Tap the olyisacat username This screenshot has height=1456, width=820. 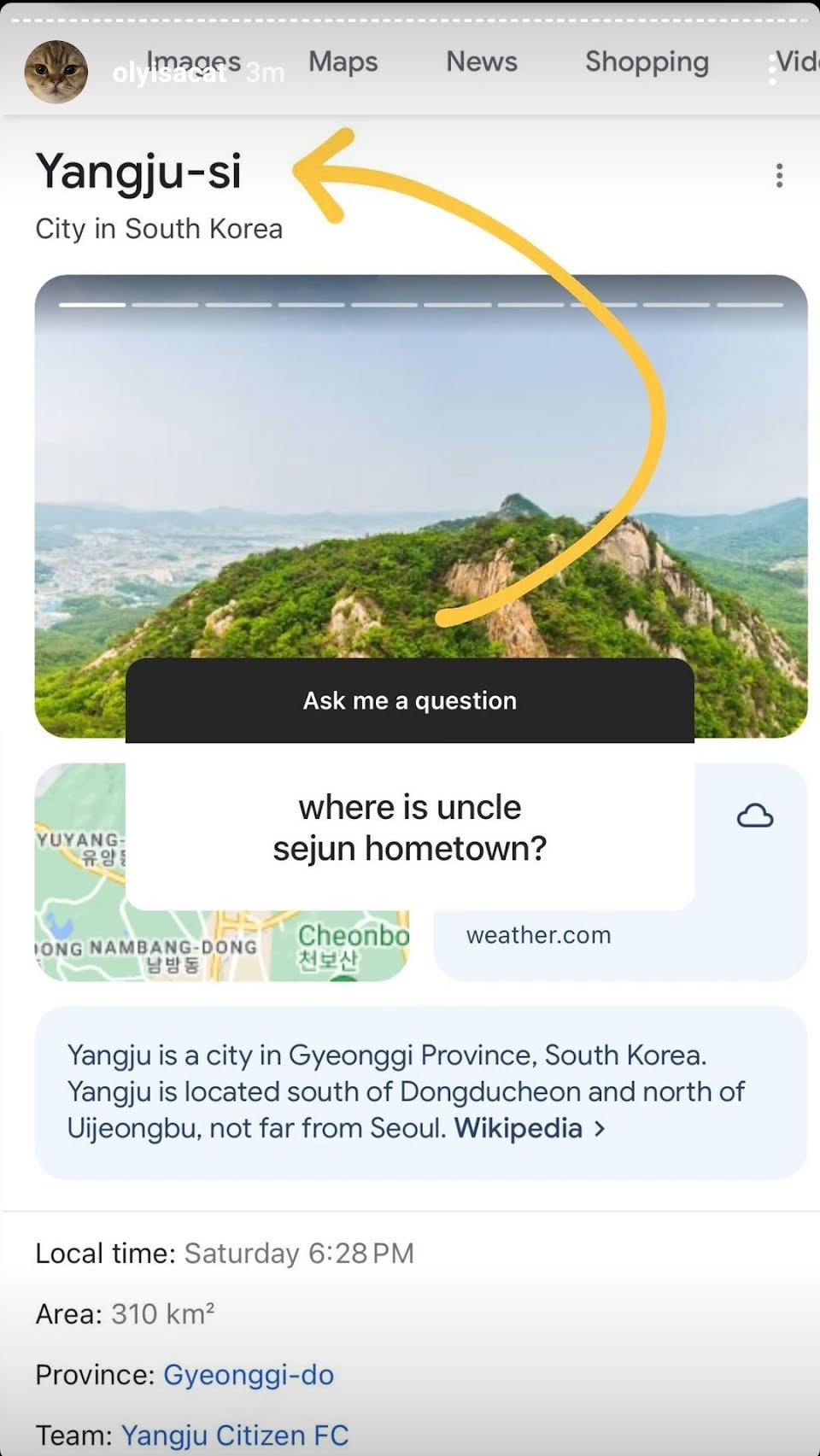169,73
